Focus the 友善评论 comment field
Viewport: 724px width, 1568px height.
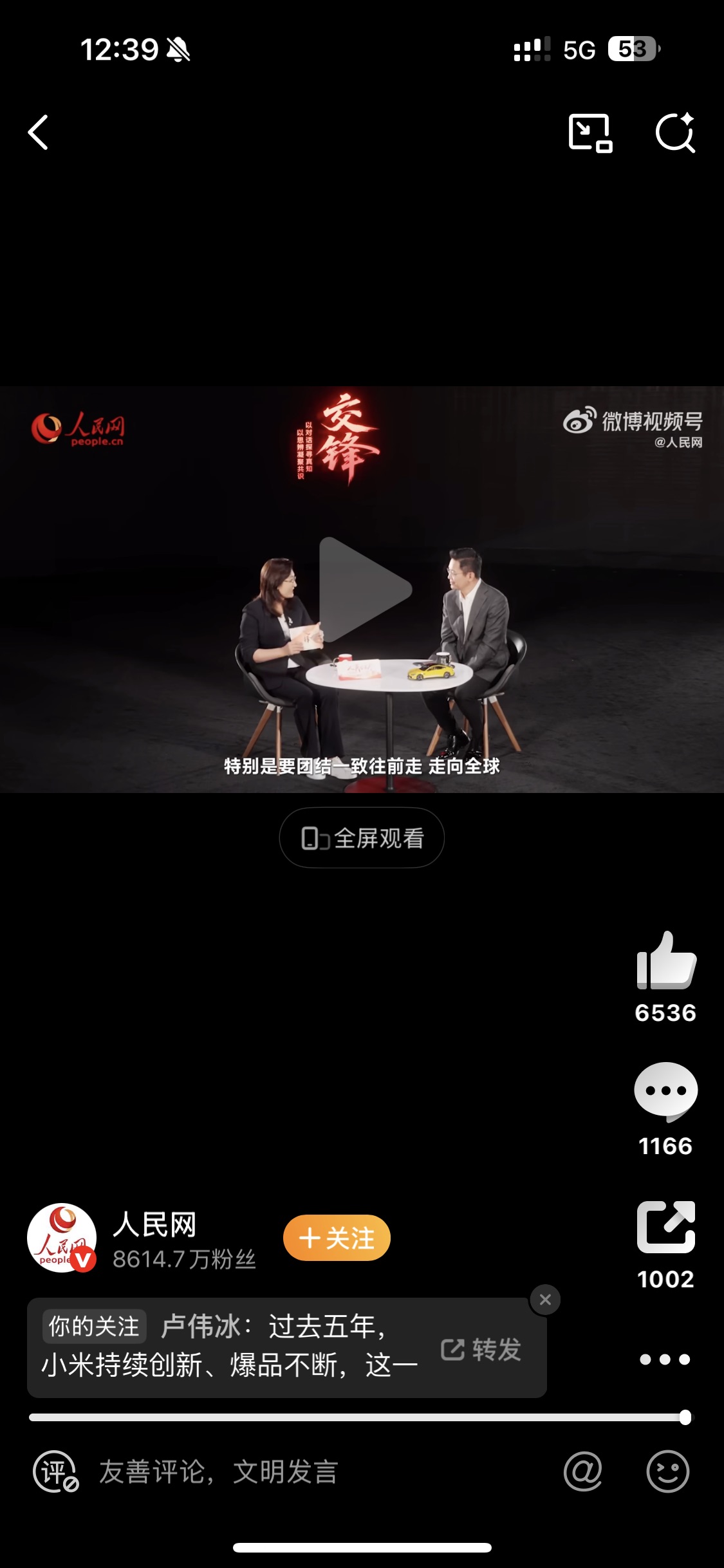click(x=219, y=1471)
